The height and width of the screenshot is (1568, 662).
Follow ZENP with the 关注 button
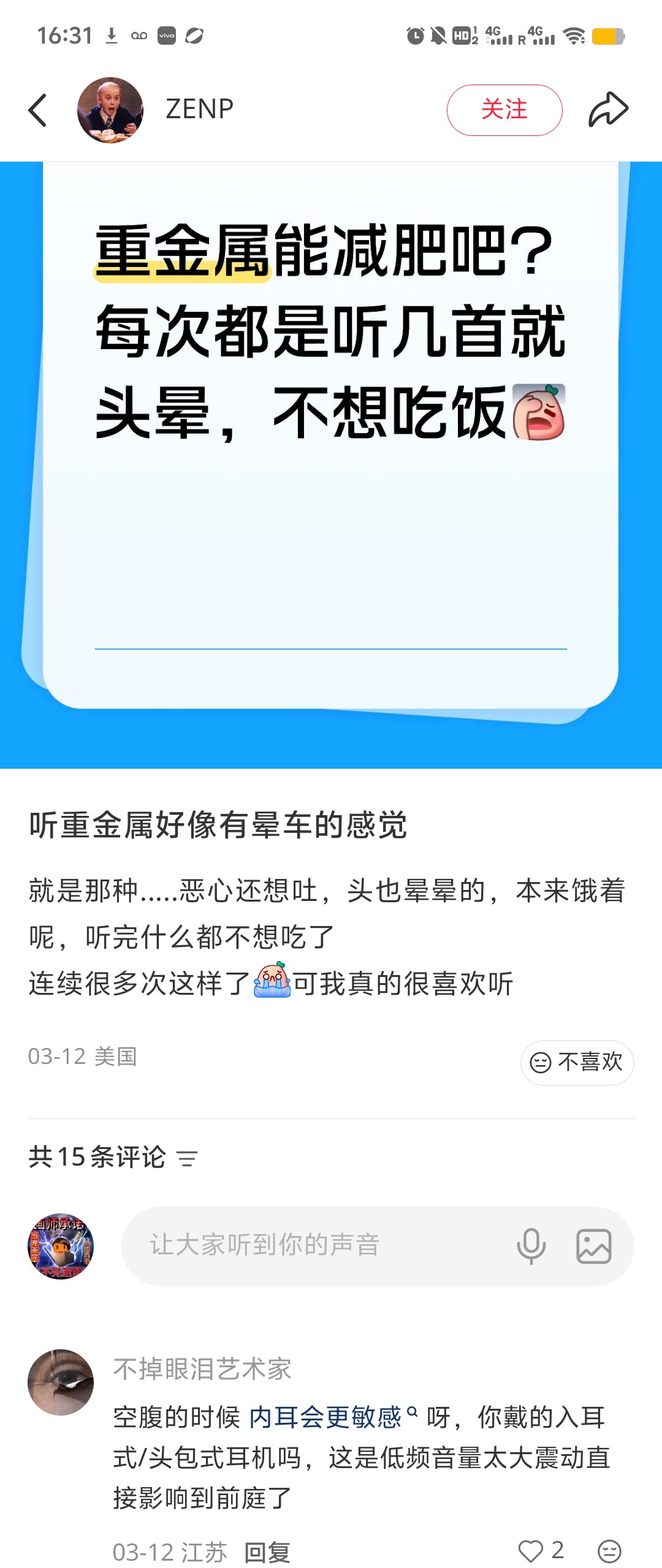coord(504,110)
